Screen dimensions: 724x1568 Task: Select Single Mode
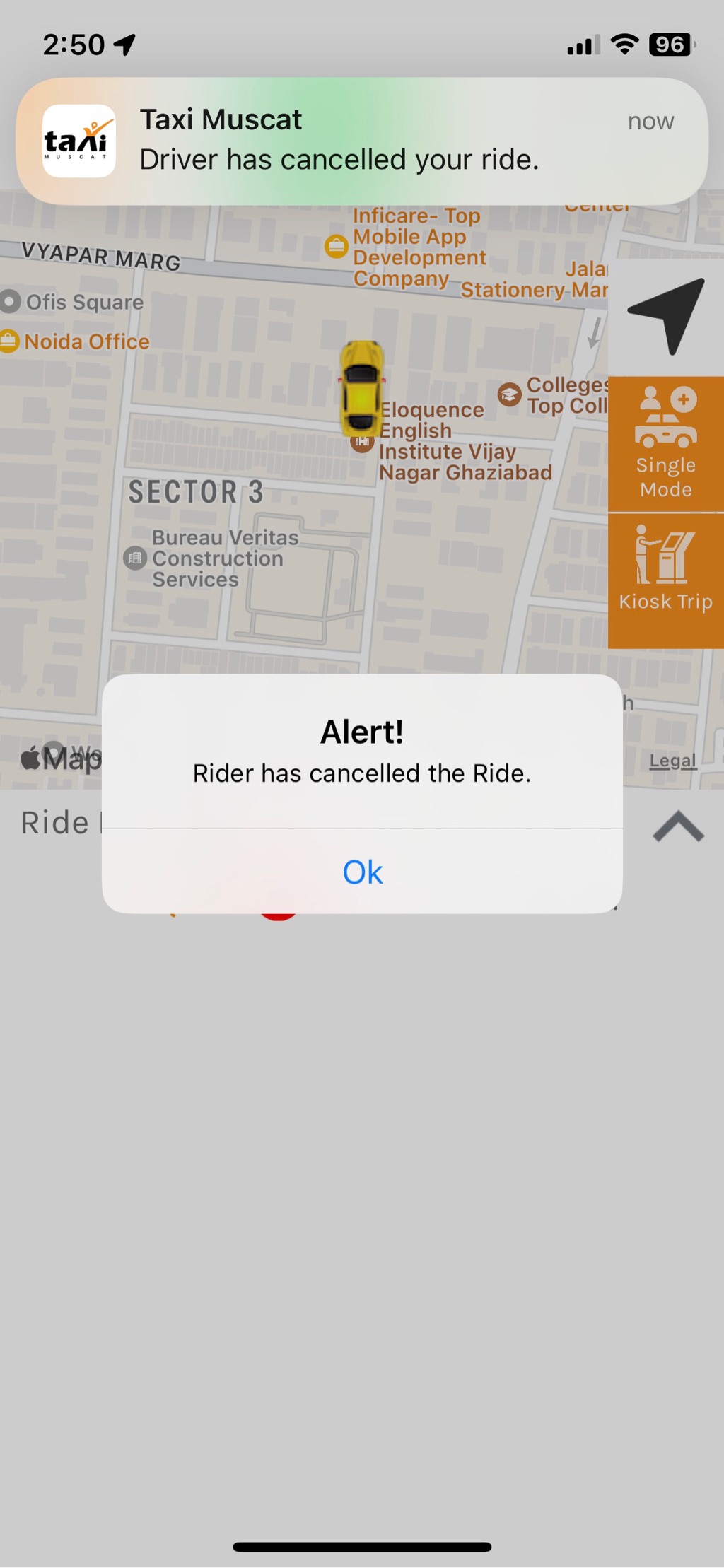click(x=665, y=444)
